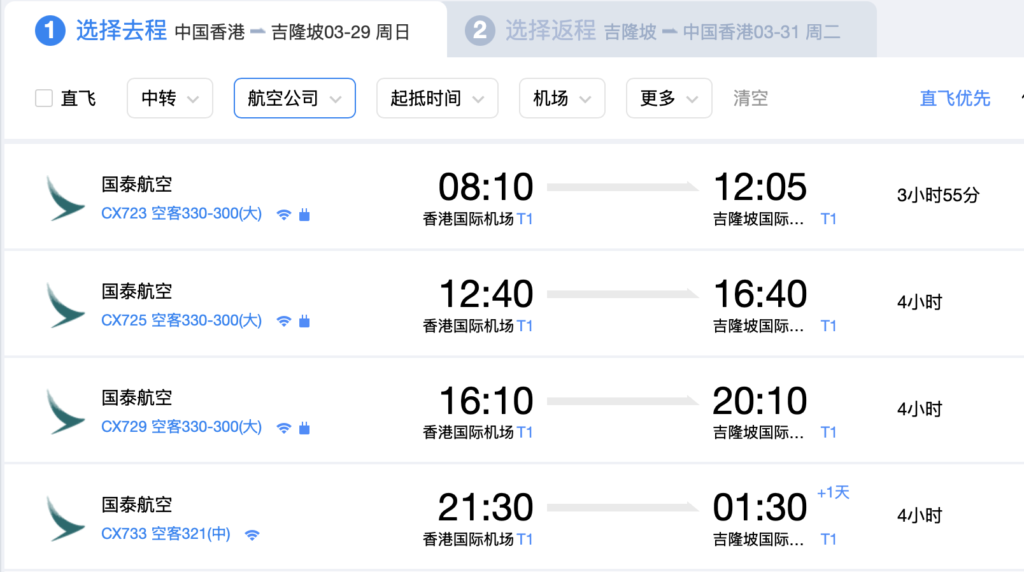
Task: Open CX733 空客321 aircraft details link
Action: 166,535
